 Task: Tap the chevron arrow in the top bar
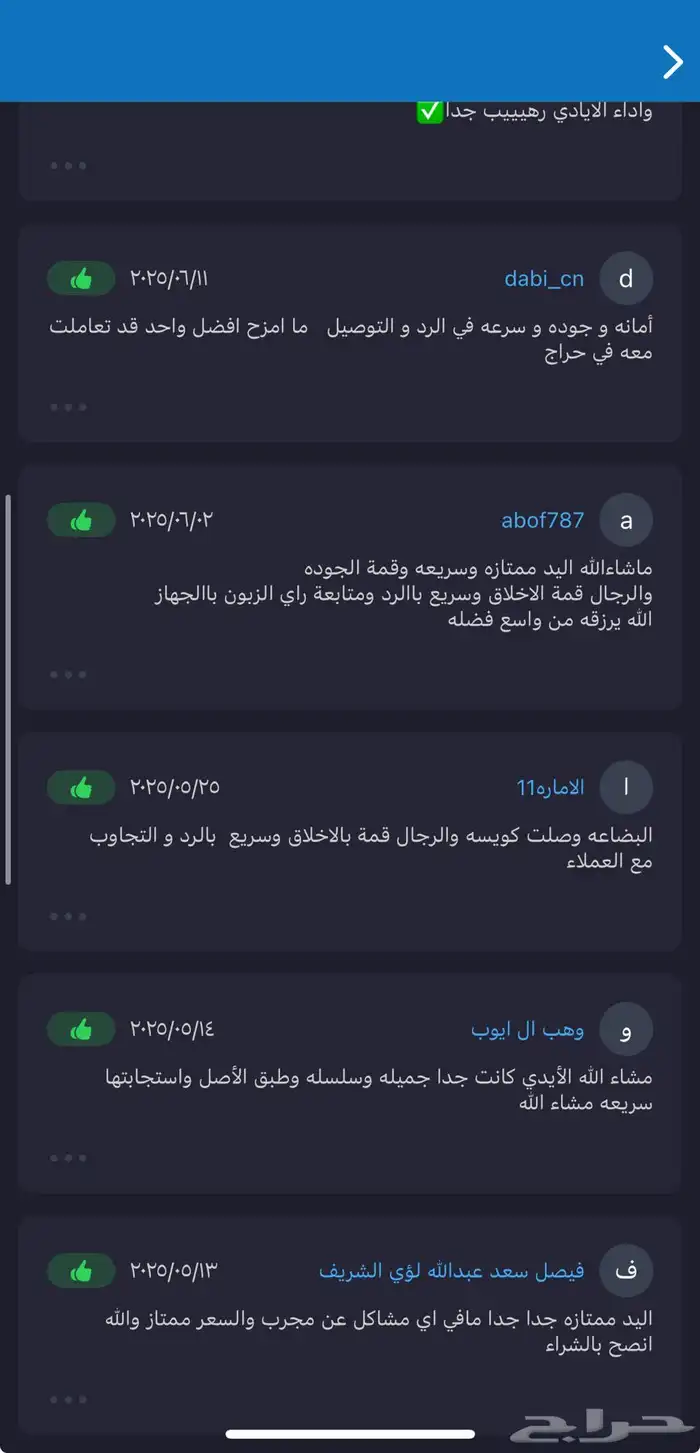(x=672, y=62)
